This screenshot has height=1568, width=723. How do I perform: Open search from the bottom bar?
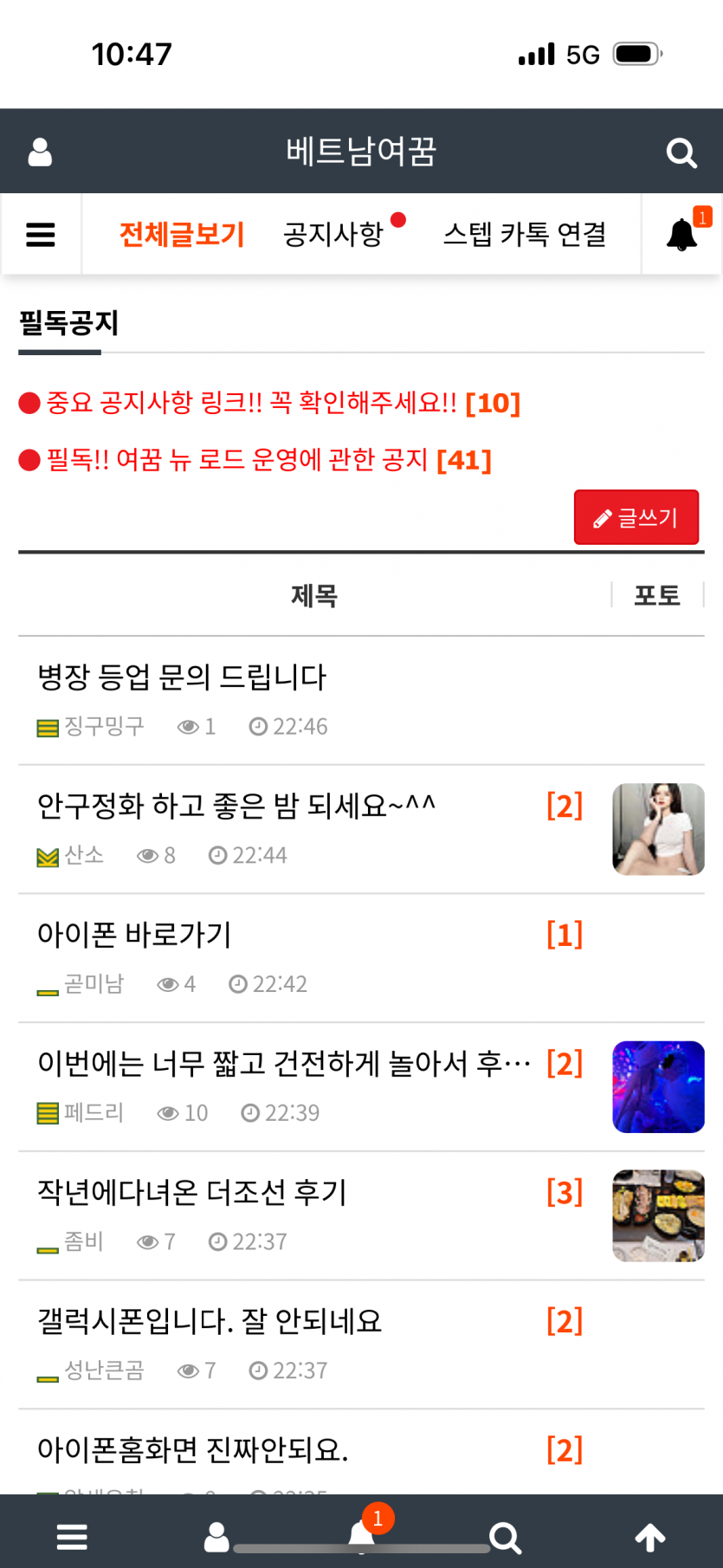click(x=506, y=1538)
